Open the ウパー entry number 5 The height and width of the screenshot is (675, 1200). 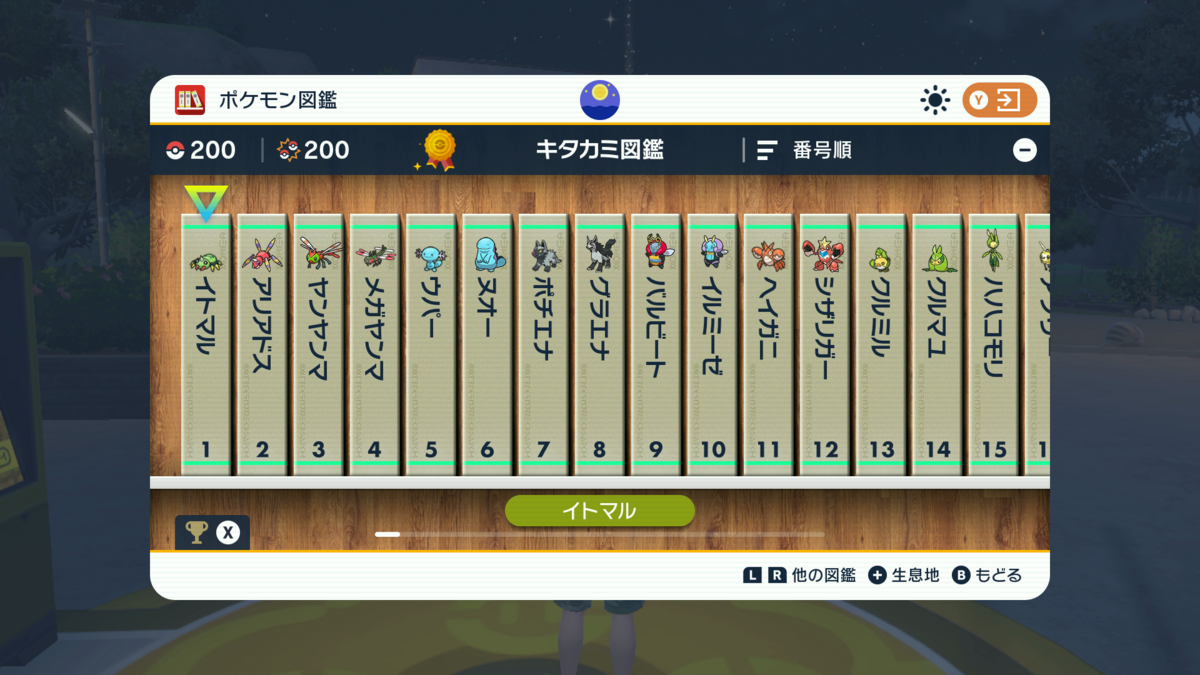coord(431,340)
